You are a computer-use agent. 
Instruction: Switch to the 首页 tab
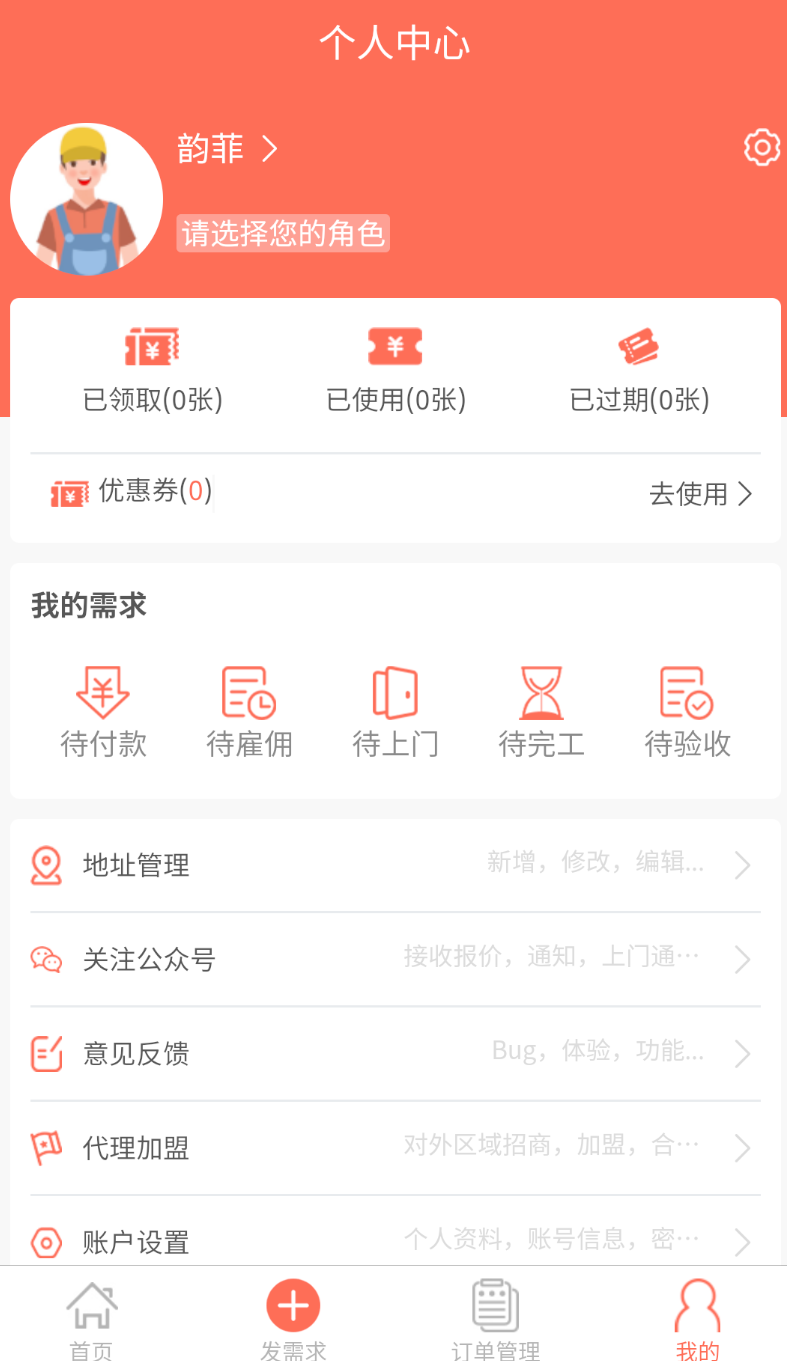click(92, 1321)
